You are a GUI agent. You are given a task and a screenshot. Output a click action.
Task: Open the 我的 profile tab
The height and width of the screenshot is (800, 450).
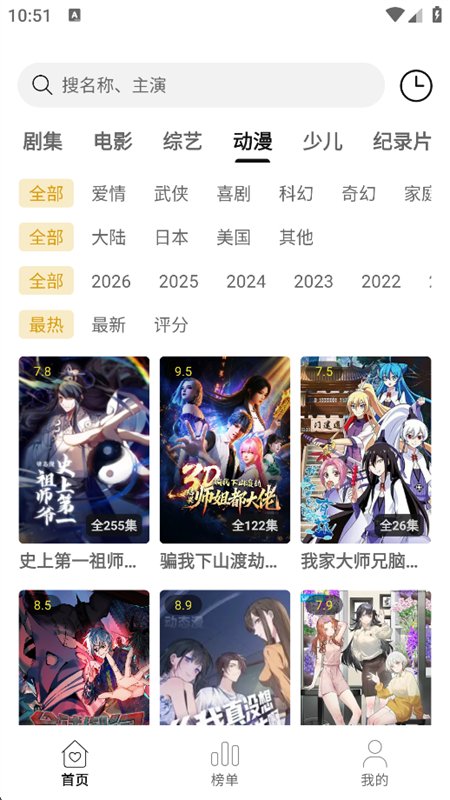pyautogui.click(x=374, y=763)
